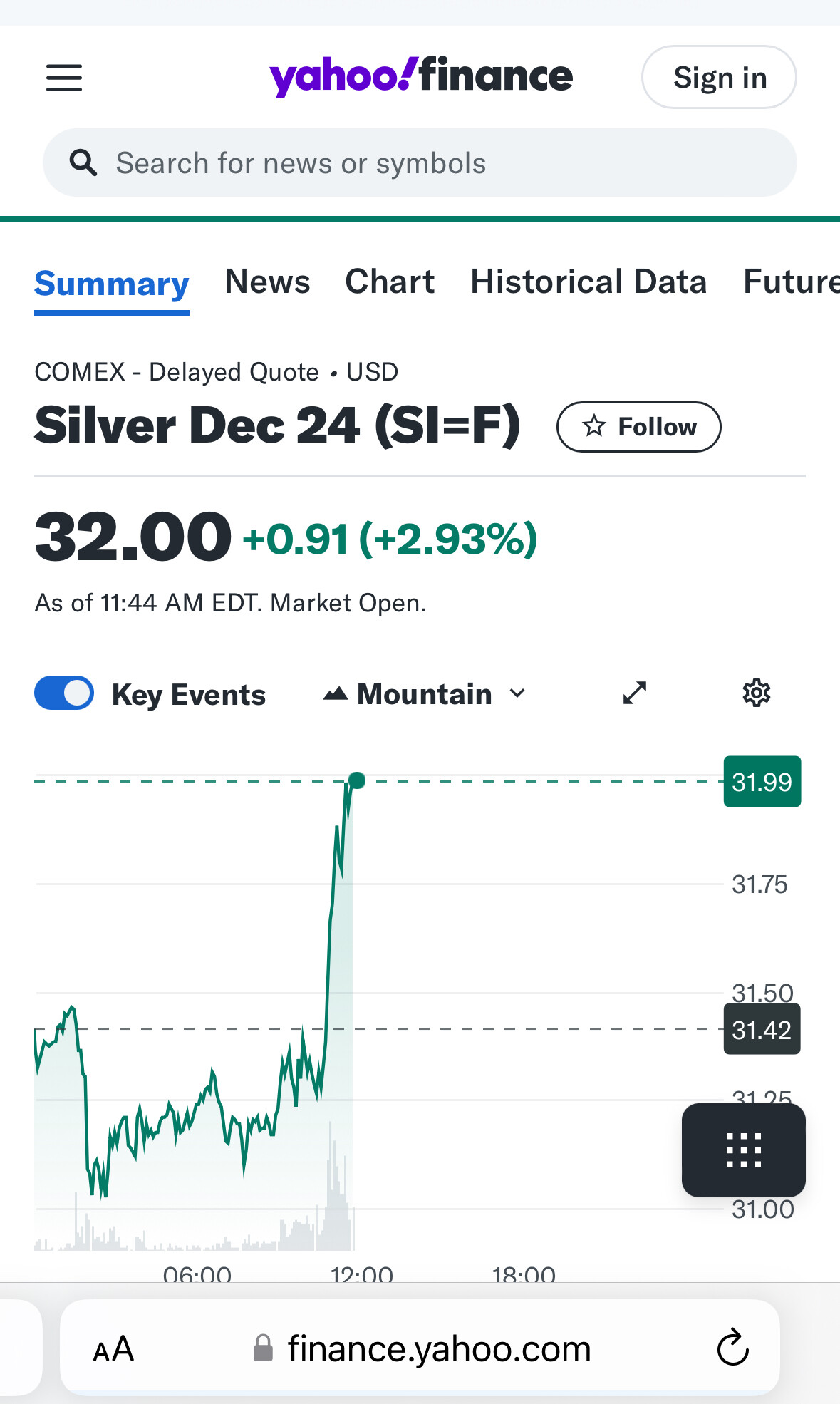Open chart settings gear

[757, 693]
